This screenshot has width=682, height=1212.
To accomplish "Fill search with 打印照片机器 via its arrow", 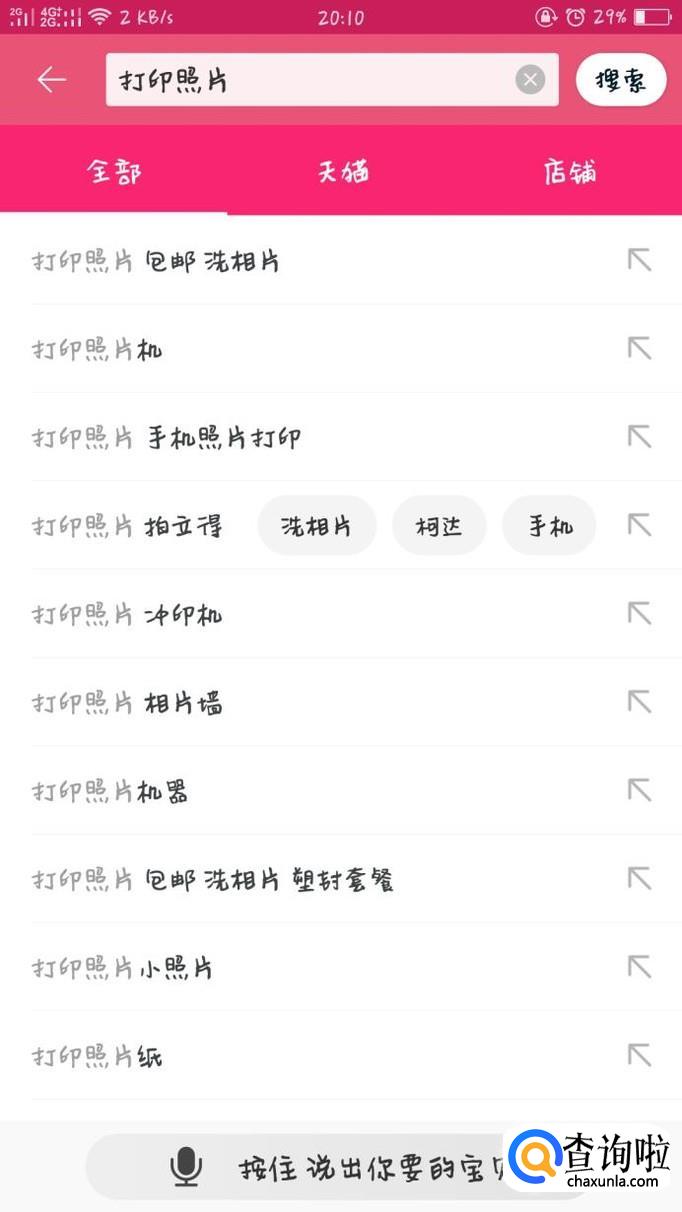I will pos(639,790).
